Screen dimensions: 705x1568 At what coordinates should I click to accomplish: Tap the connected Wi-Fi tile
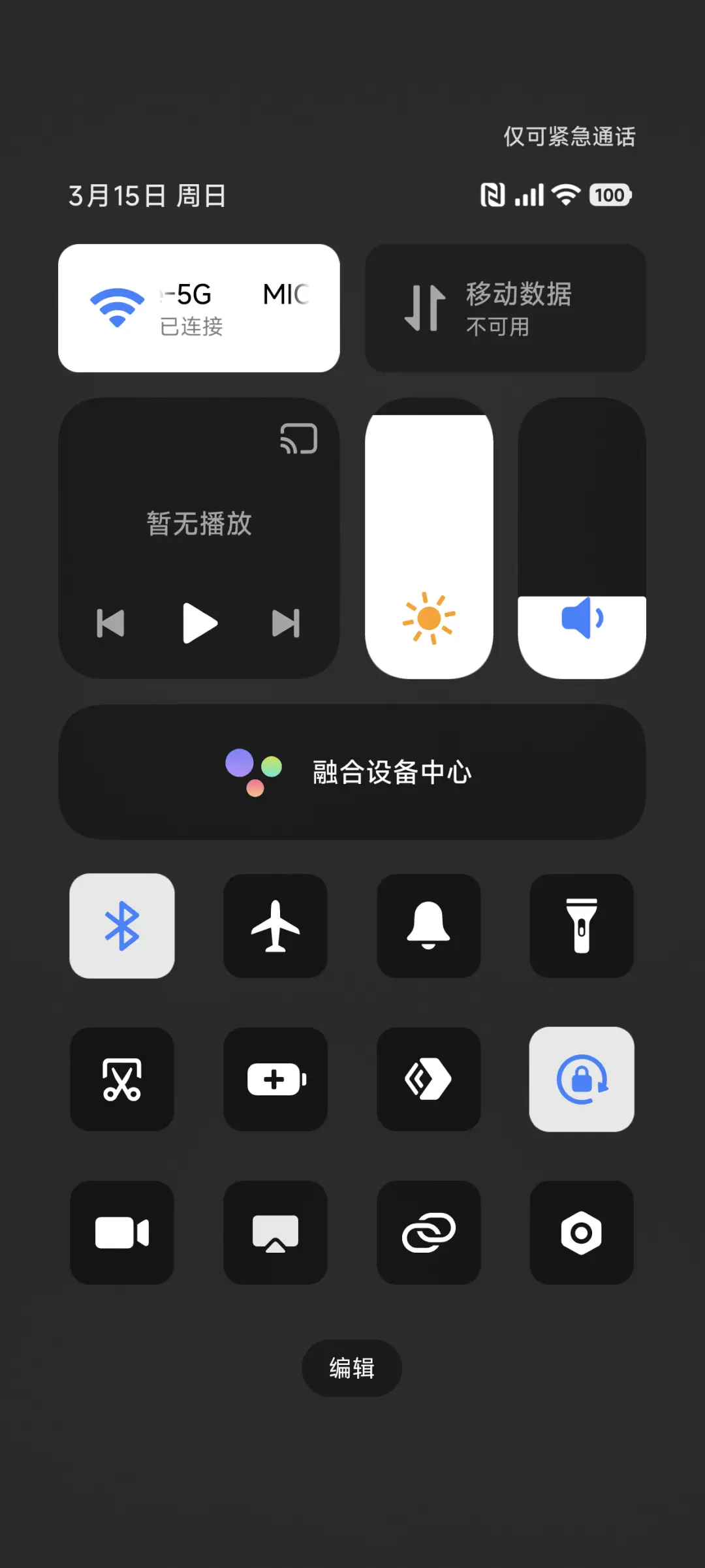(x=198, y=307)
